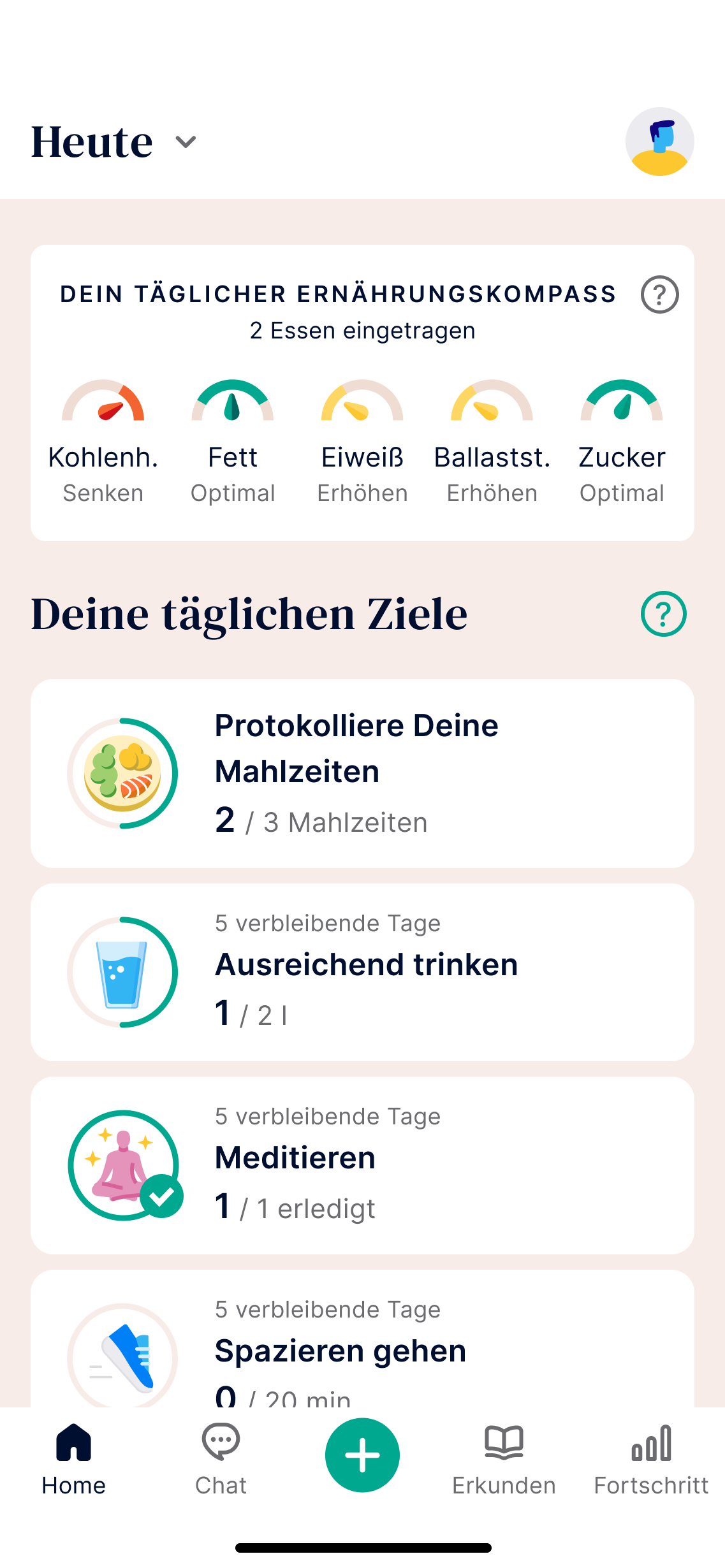This screenshot has height=1568, width=725.
Task: Open the Meditieren goal card
Action: point(362,1165)
